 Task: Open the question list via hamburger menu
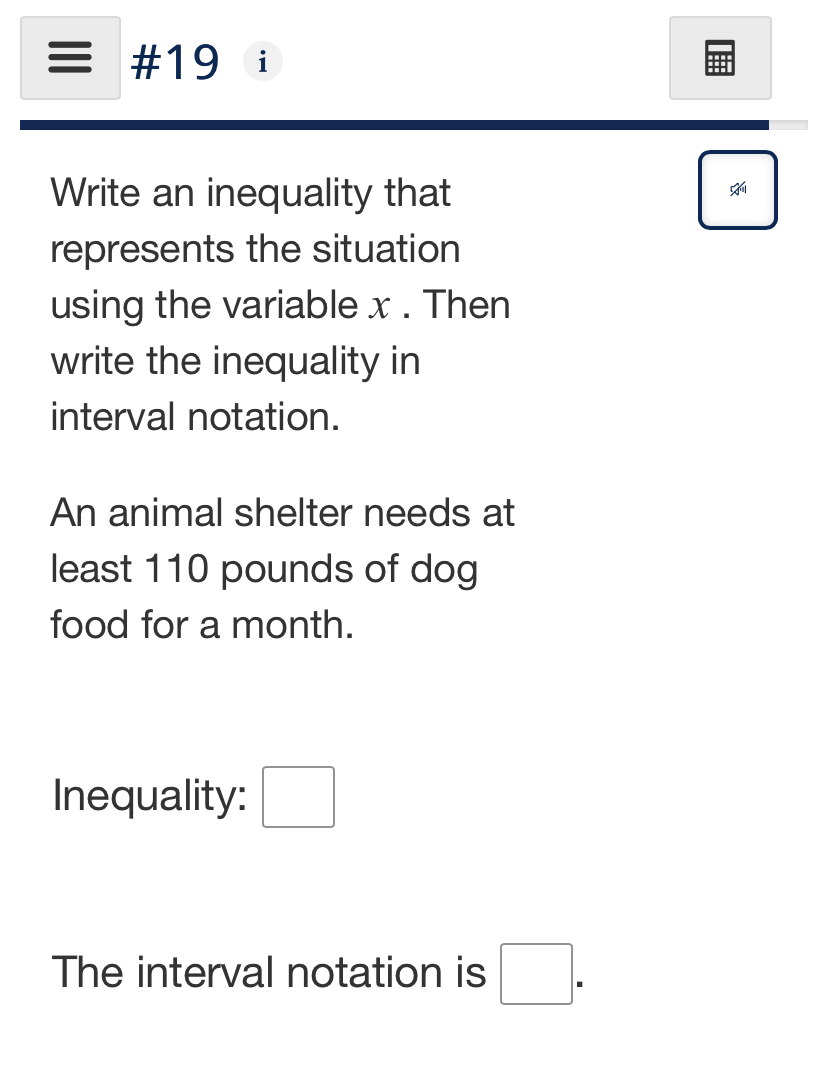pyautogui.click(x=70, y=58)
